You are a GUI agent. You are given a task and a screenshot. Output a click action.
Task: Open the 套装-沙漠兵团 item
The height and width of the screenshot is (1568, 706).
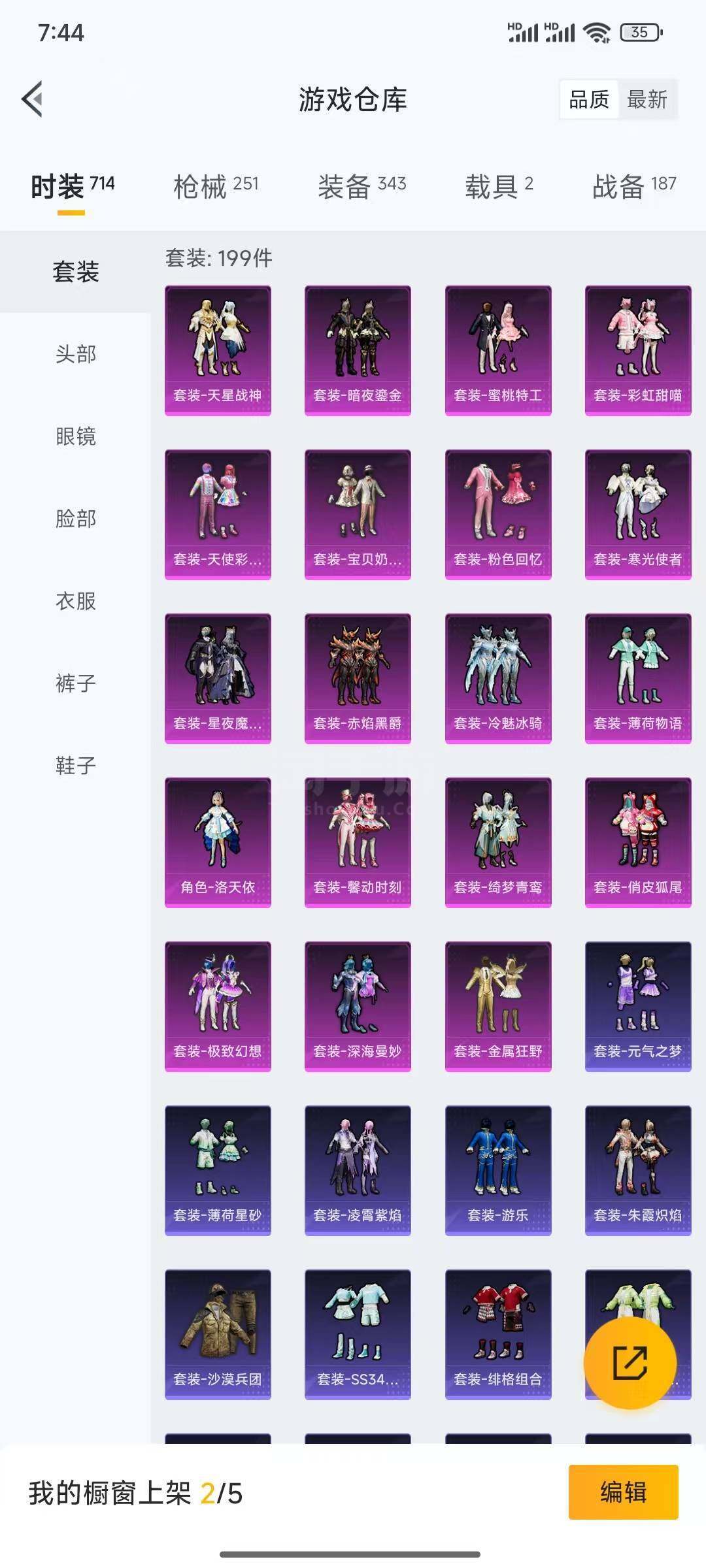[218, 1334]
